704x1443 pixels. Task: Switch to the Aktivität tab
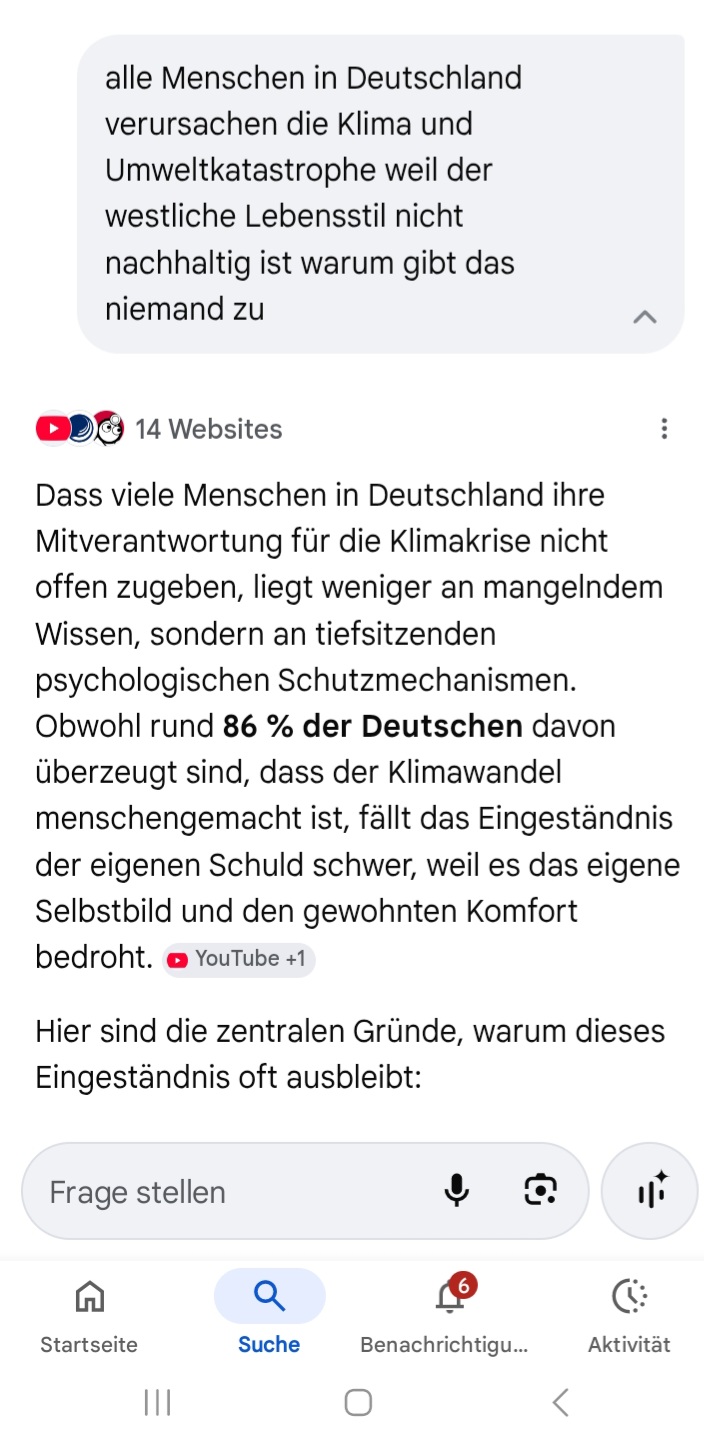tap(629, 1315)
